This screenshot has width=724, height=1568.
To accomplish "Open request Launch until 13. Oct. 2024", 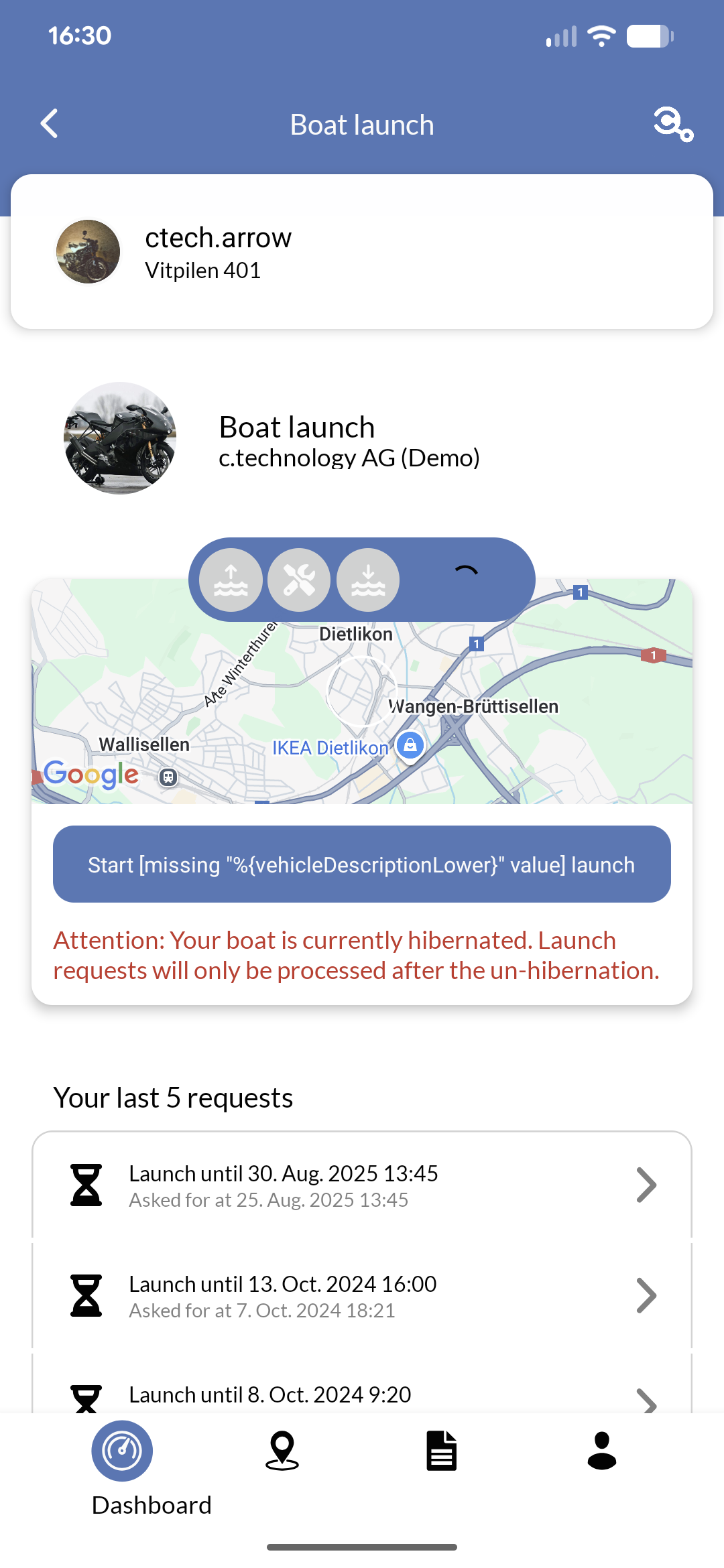I will point(362,1295).
